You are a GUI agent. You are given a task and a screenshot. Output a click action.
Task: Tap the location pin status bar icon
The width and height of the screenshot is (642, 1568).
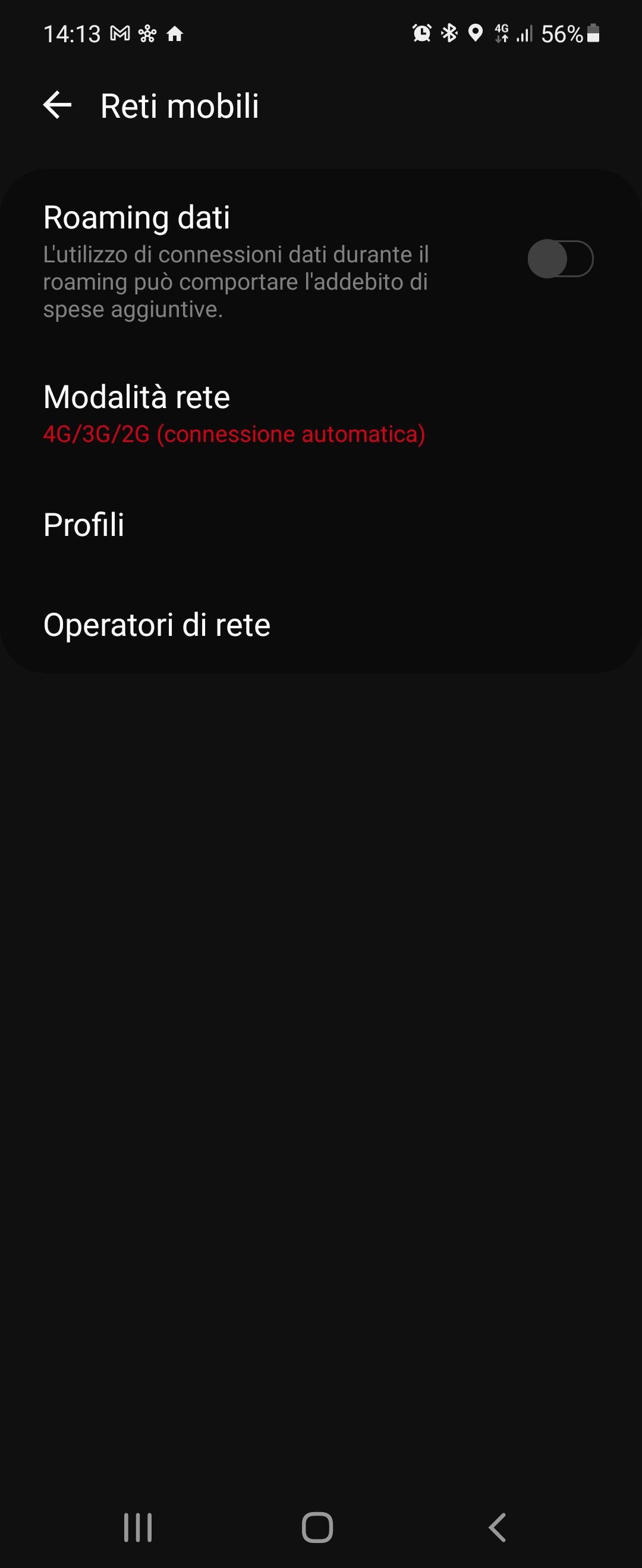click(x=476, y=33)
